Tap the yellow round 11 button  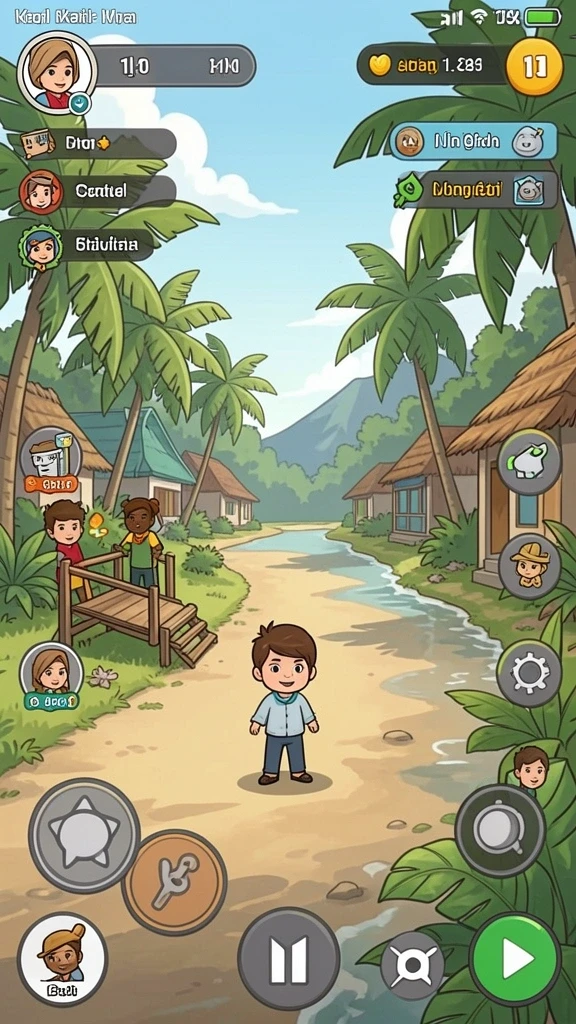534,67
